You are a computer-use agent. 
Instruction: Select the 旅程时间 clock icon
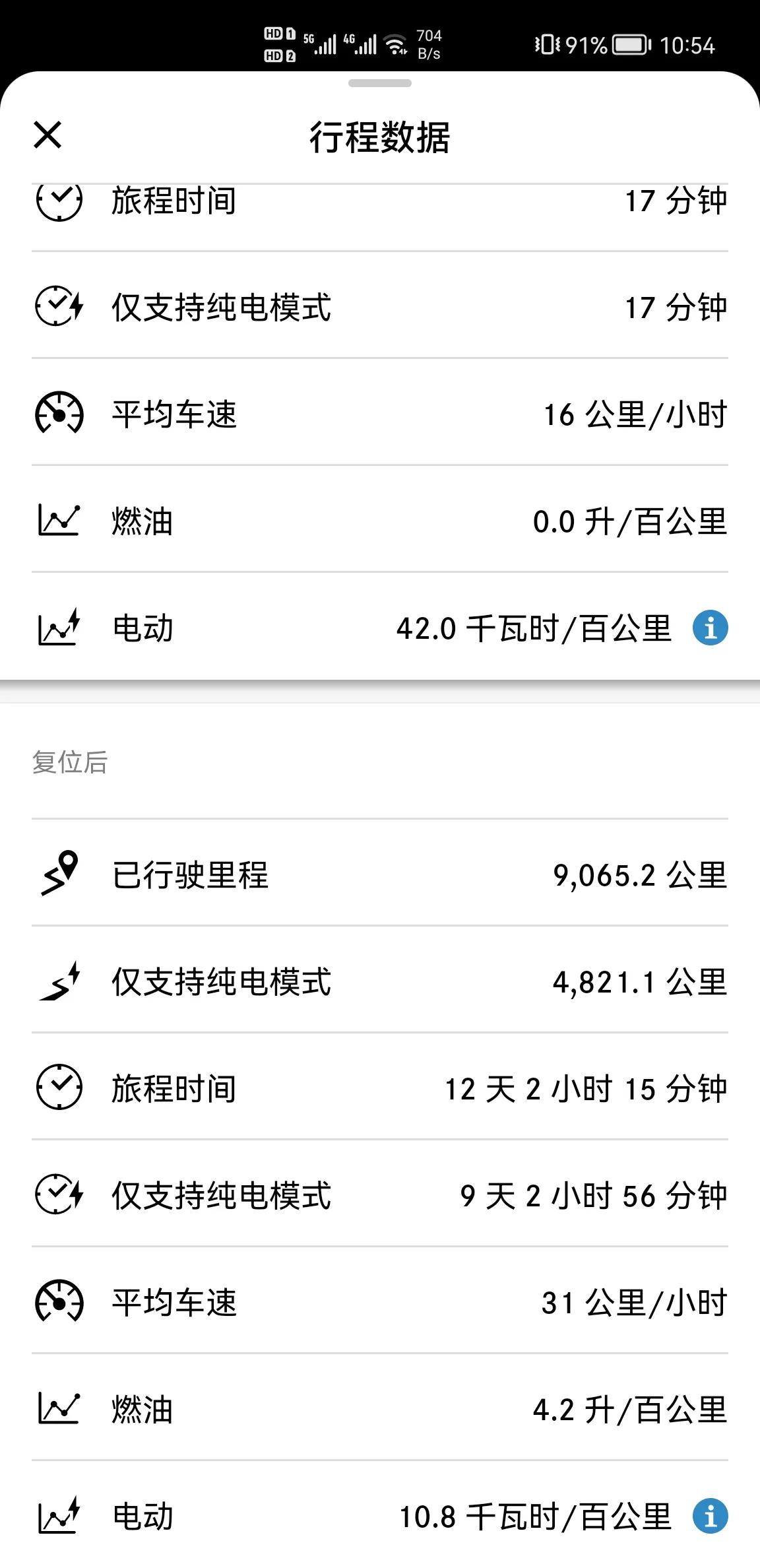[x=59, y=201]
